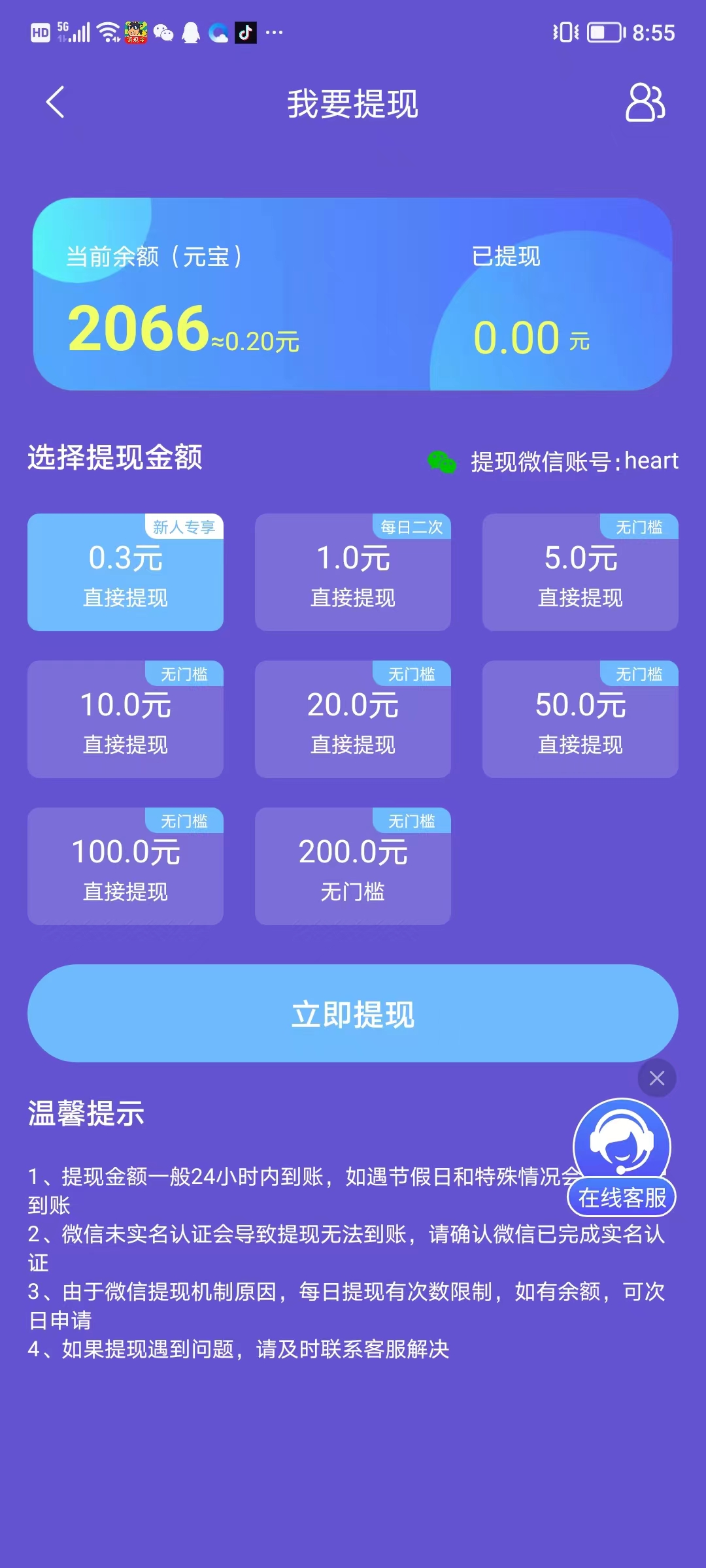Select the 20.0元 withdrawal amount card
This screenshot has width=706, height=1568.
click(x=352, y=720)
